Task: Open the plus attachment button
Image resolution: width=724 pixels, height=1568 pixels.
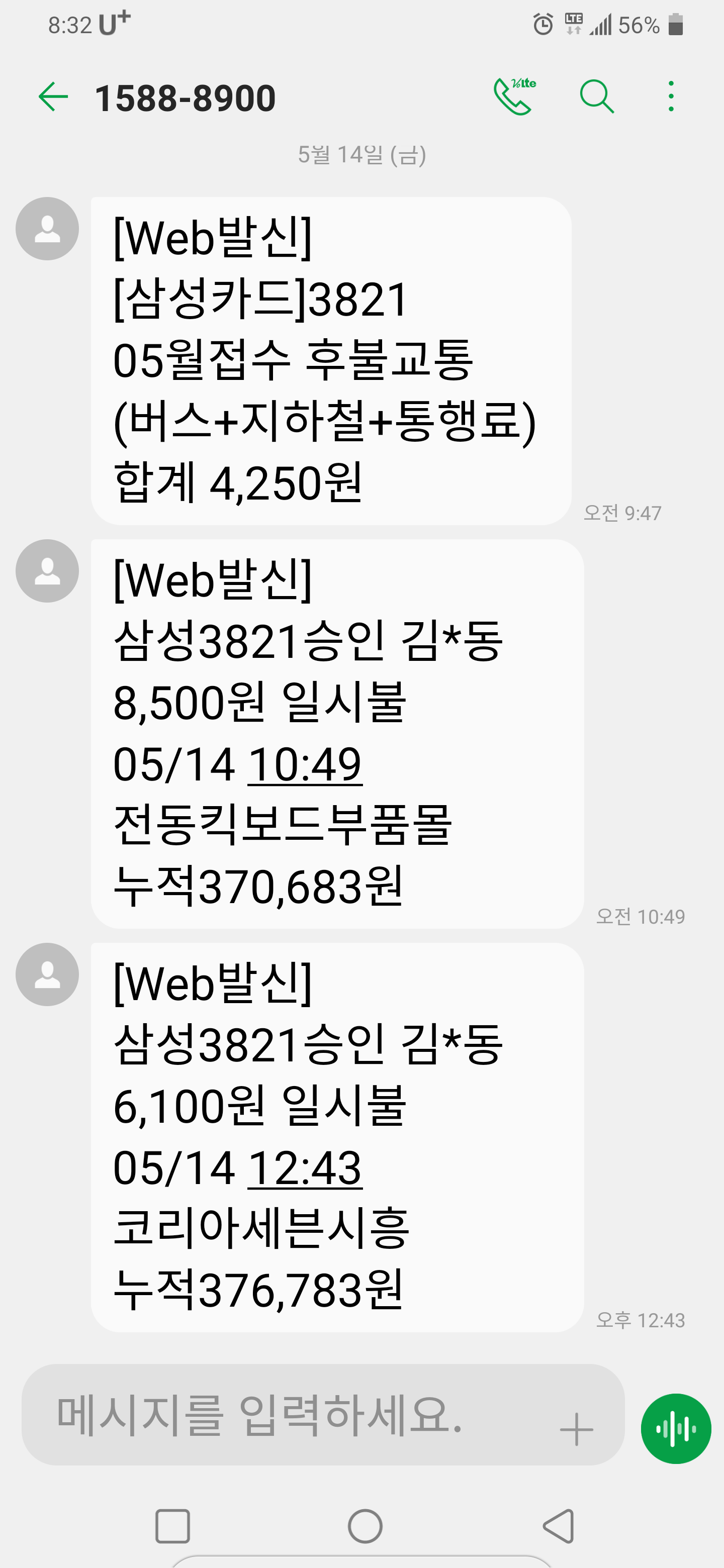Action: [x=576, y=1429]
